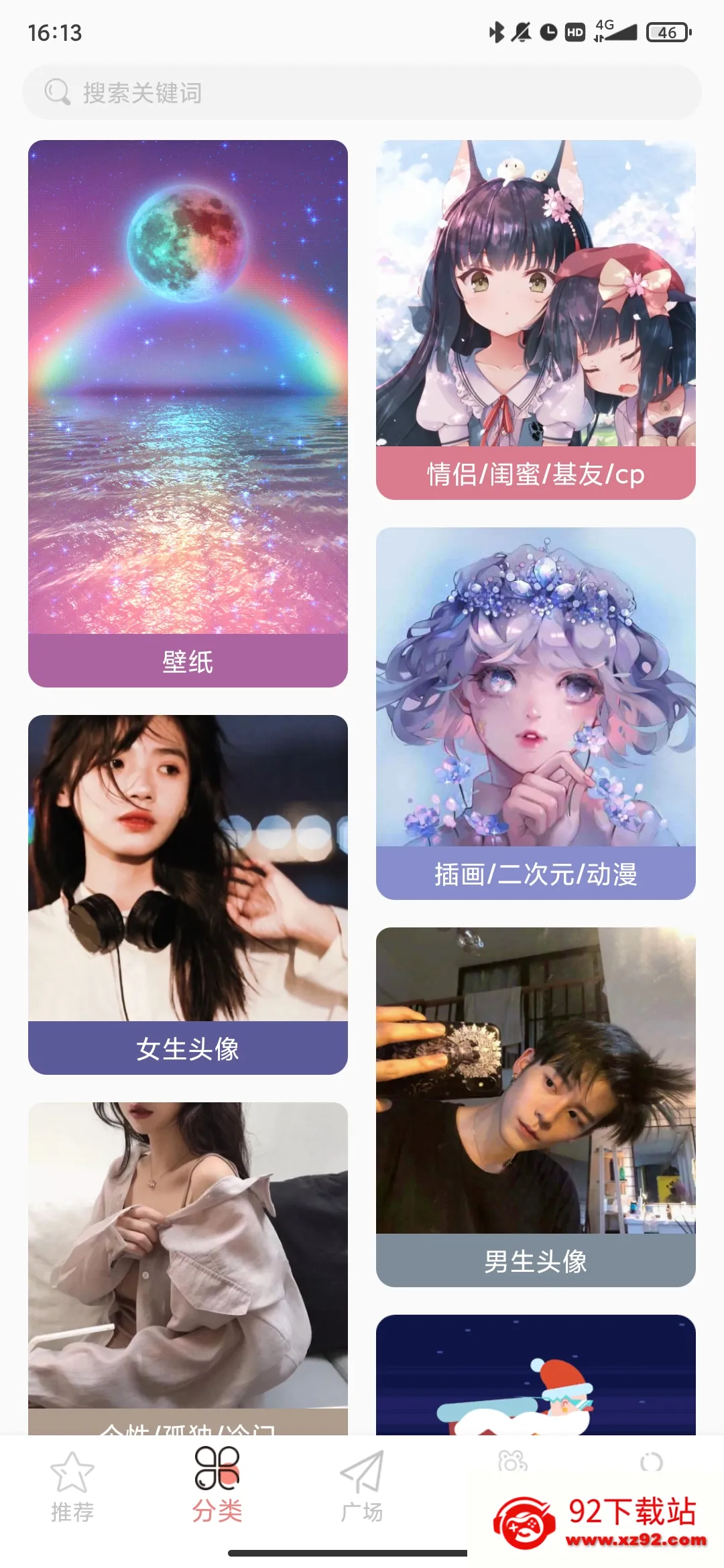Open the 壁纸 wallpaper category
This screenshot has height=1568, width=724.
coord(188,413)
